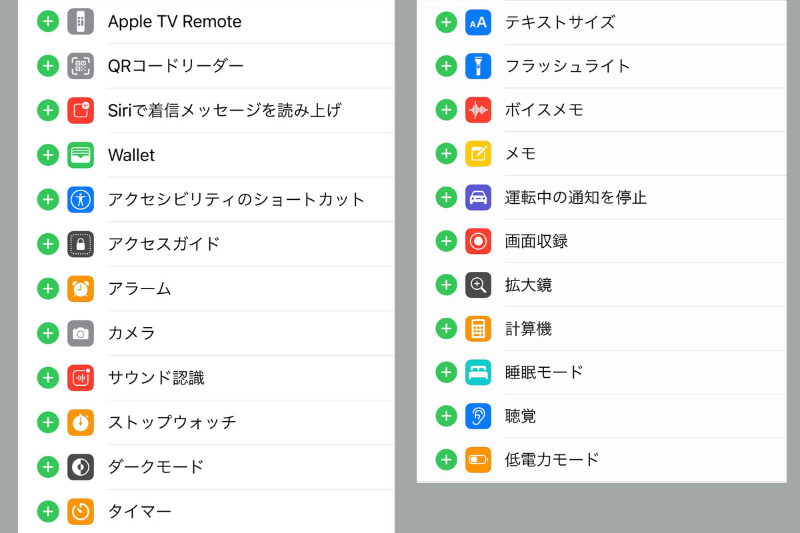Add 運転中の通知を停止 control

point(446,197)
